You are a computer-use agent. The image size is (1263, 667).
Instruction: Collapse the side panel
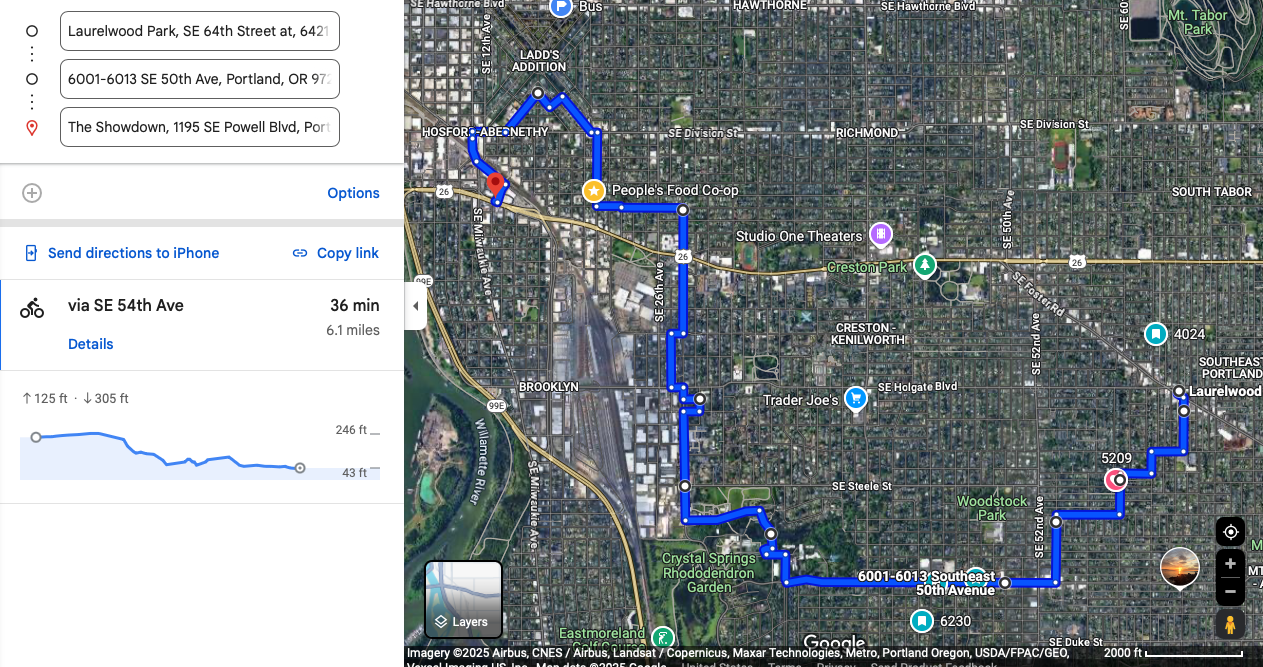pyautogui.click(x=416, y=306)
